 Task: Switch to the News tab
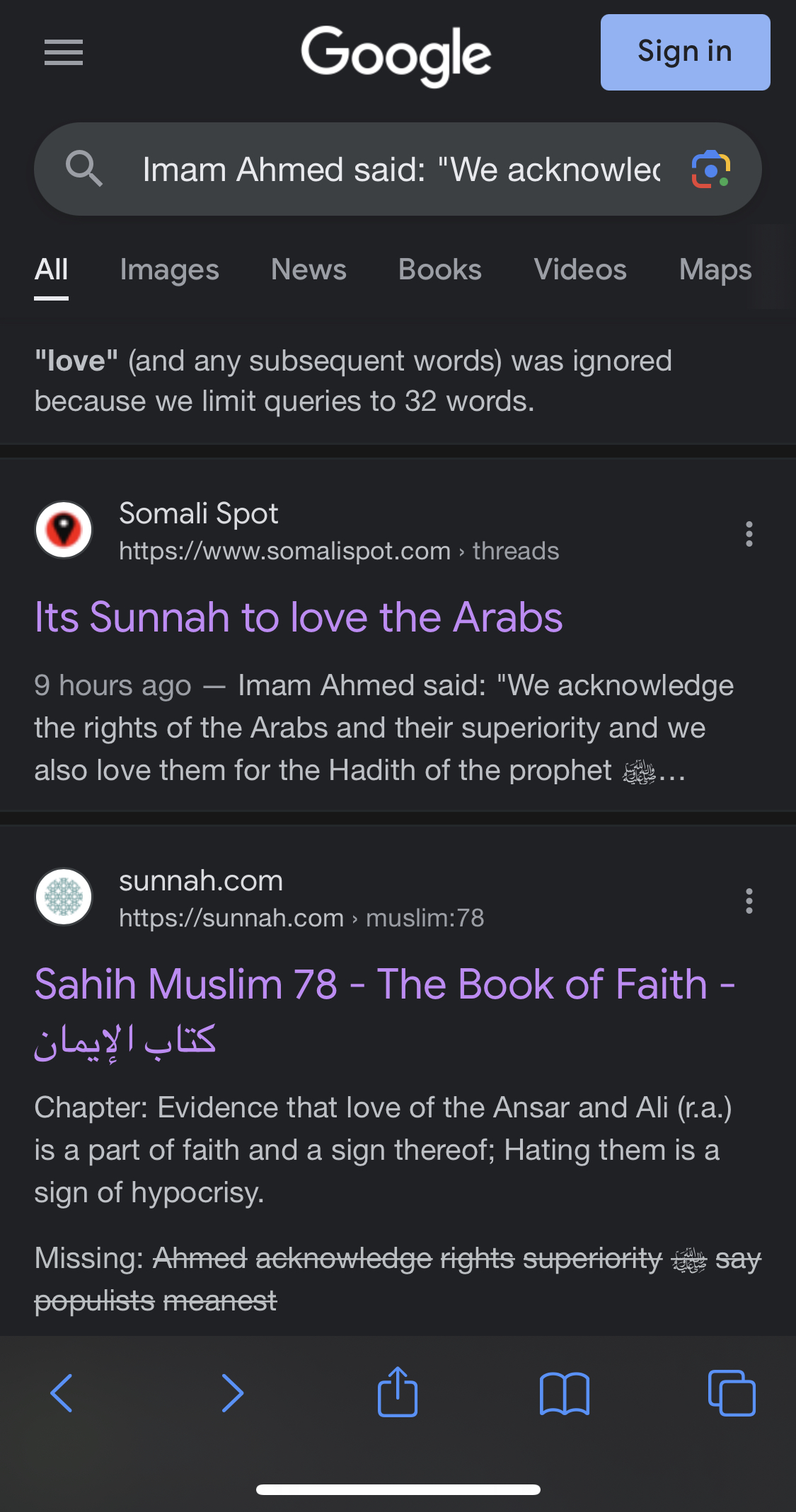coord(308,270)
